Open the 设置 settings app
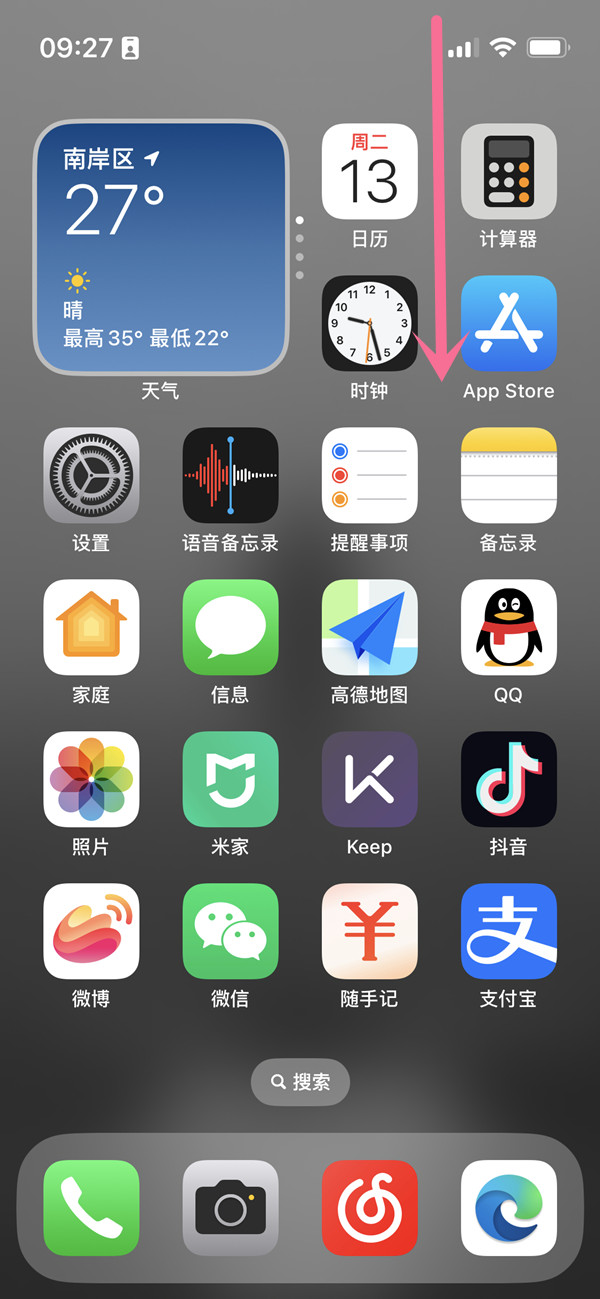 [x=91, y=475]
